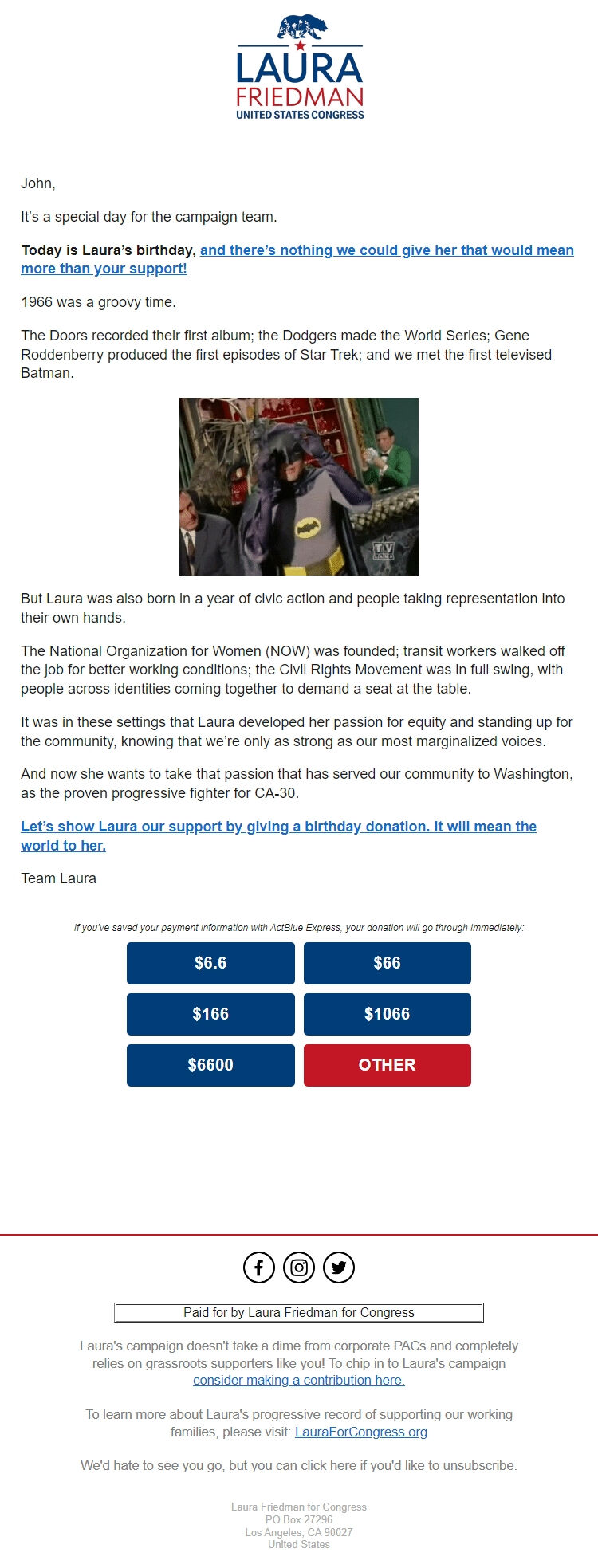The height and width of the screenshot is (1568, 598).
Task: Open the Twitter icon in the footer
Action: [x=338, y=1267]
